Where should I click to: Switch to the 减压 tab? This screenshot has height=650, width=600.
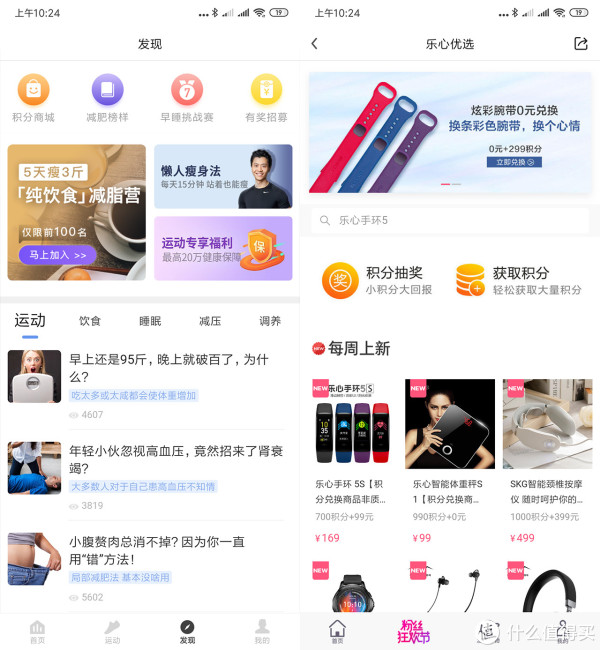click(210, 321)
